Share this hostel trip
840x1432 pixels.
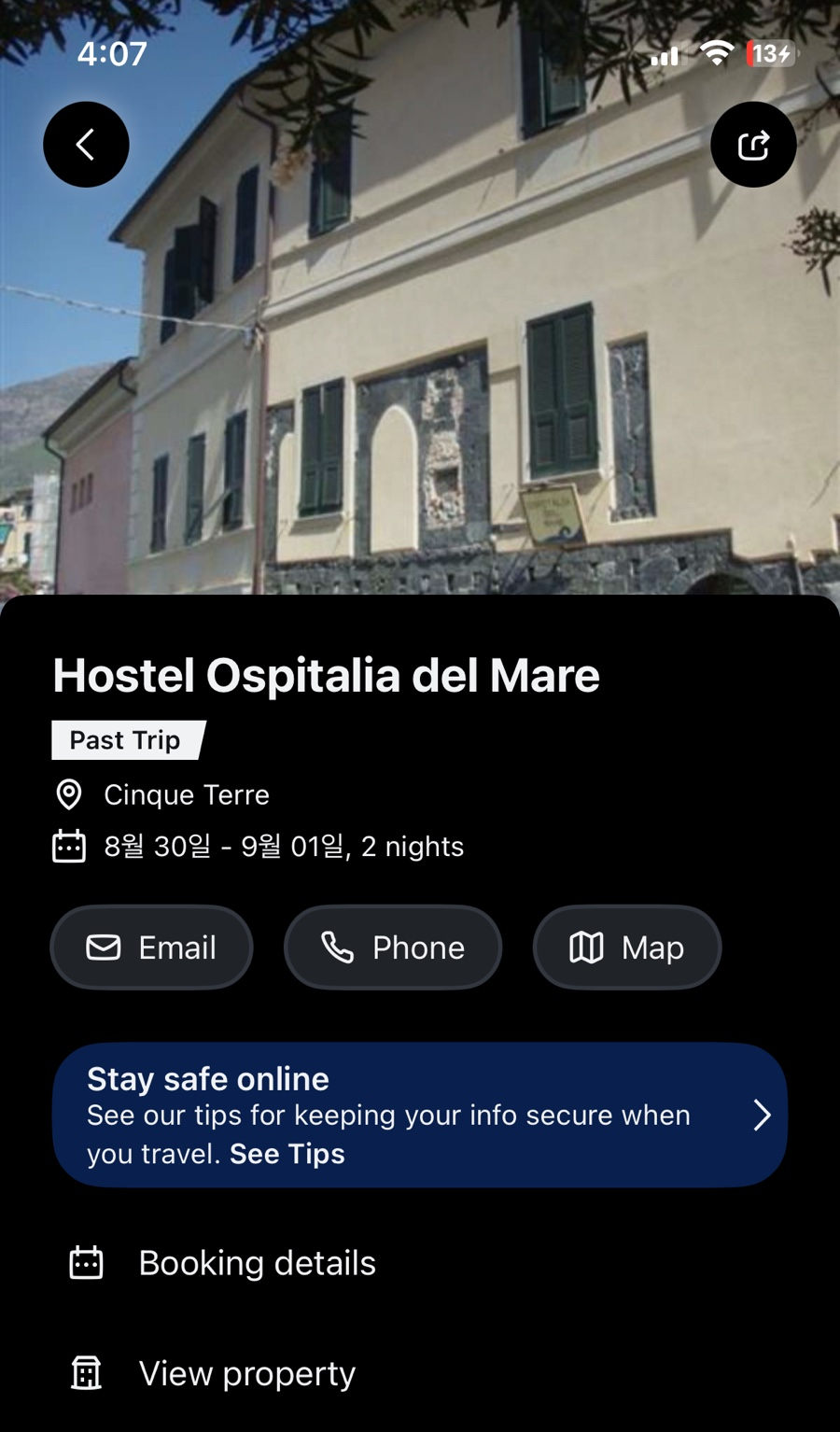click(x=753, y=145)
